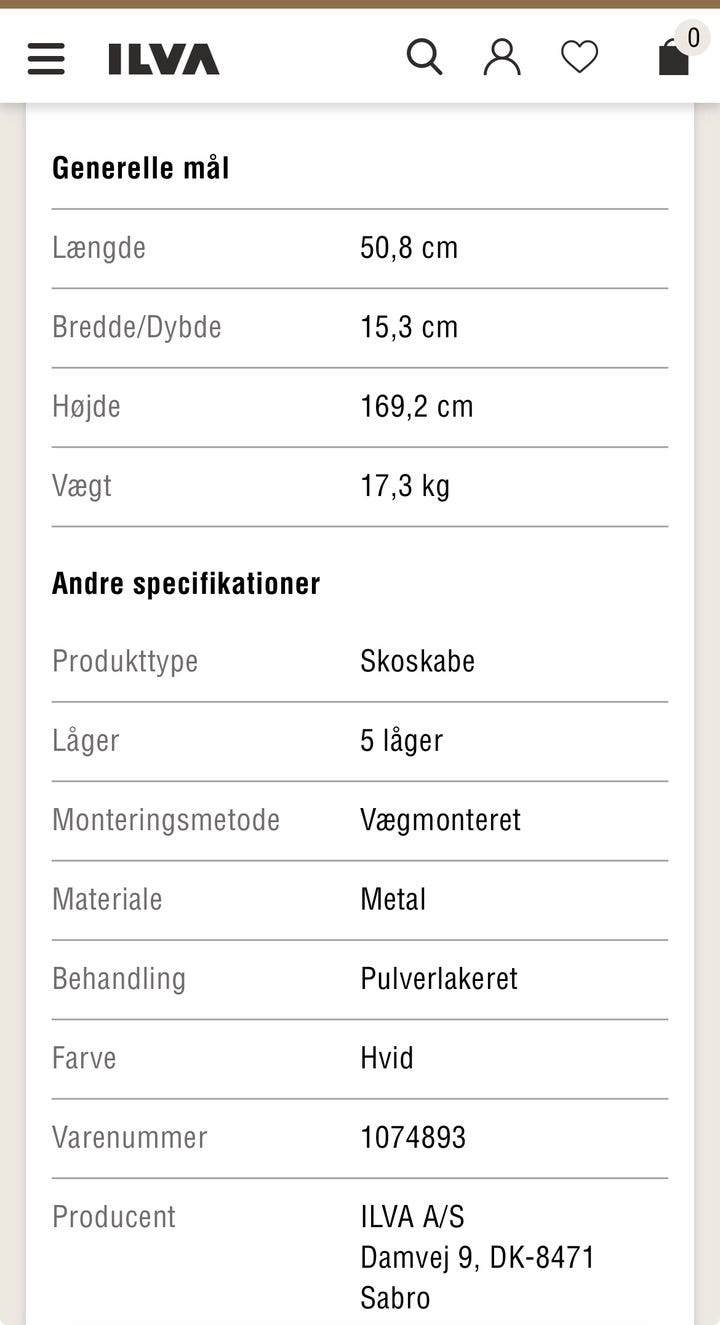This screenshot has height=1325, width=720.
Task: Open the profile icon to sign in
Action: pyautogui.click(x=503, y=57)
